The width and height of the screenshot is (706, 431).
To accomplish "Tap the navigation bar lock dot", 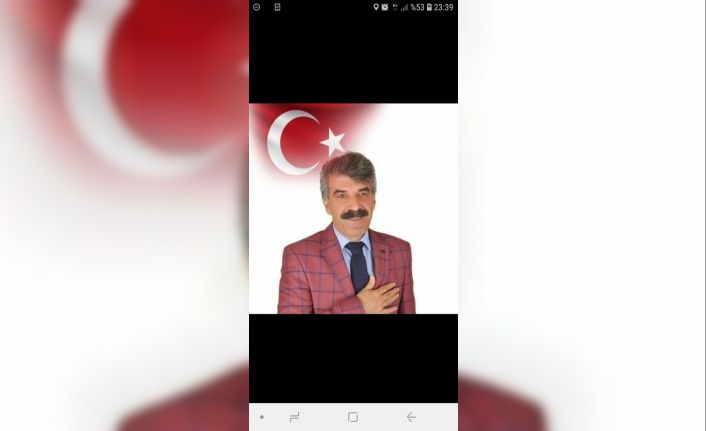I will pyautogui.click(x=262, y=417).
